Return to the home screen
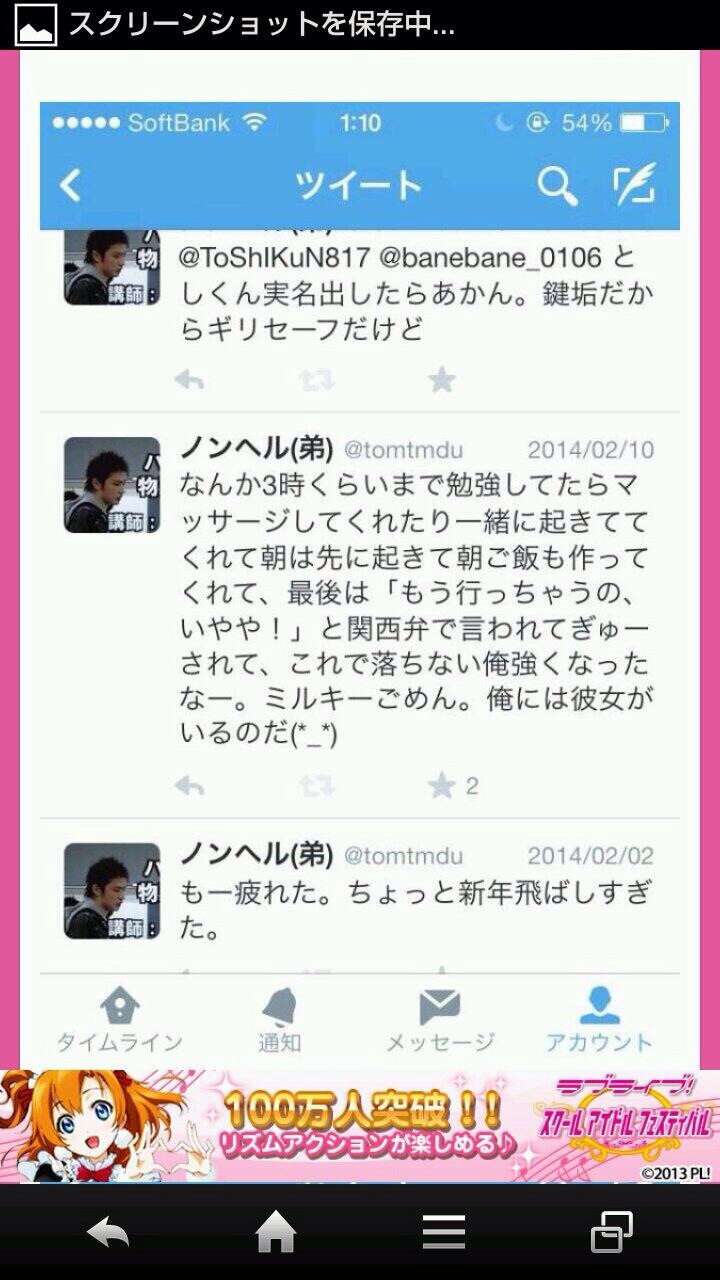Viewport: 720px width, 1280px height. point(276,1233)
